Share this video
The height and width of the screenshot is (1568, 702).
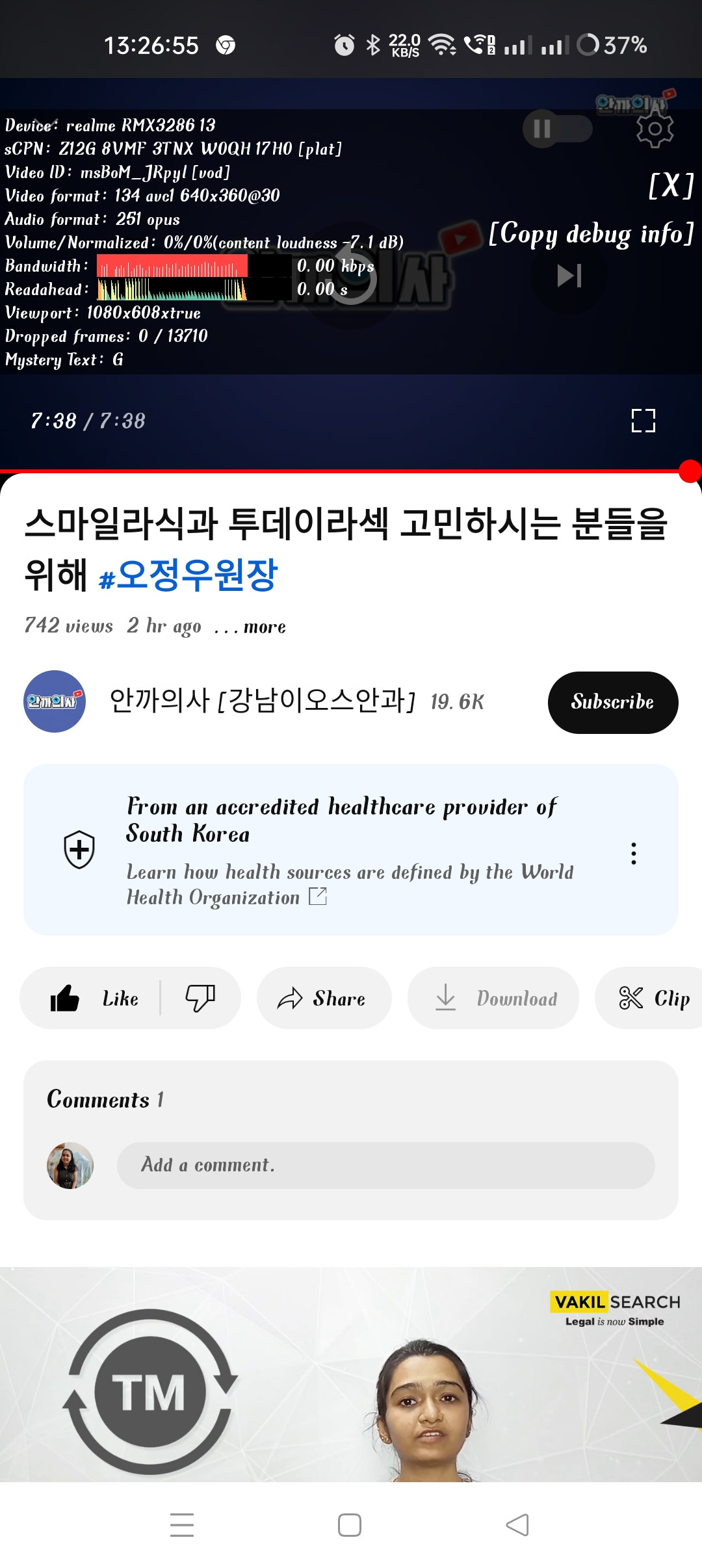(324, 999)
